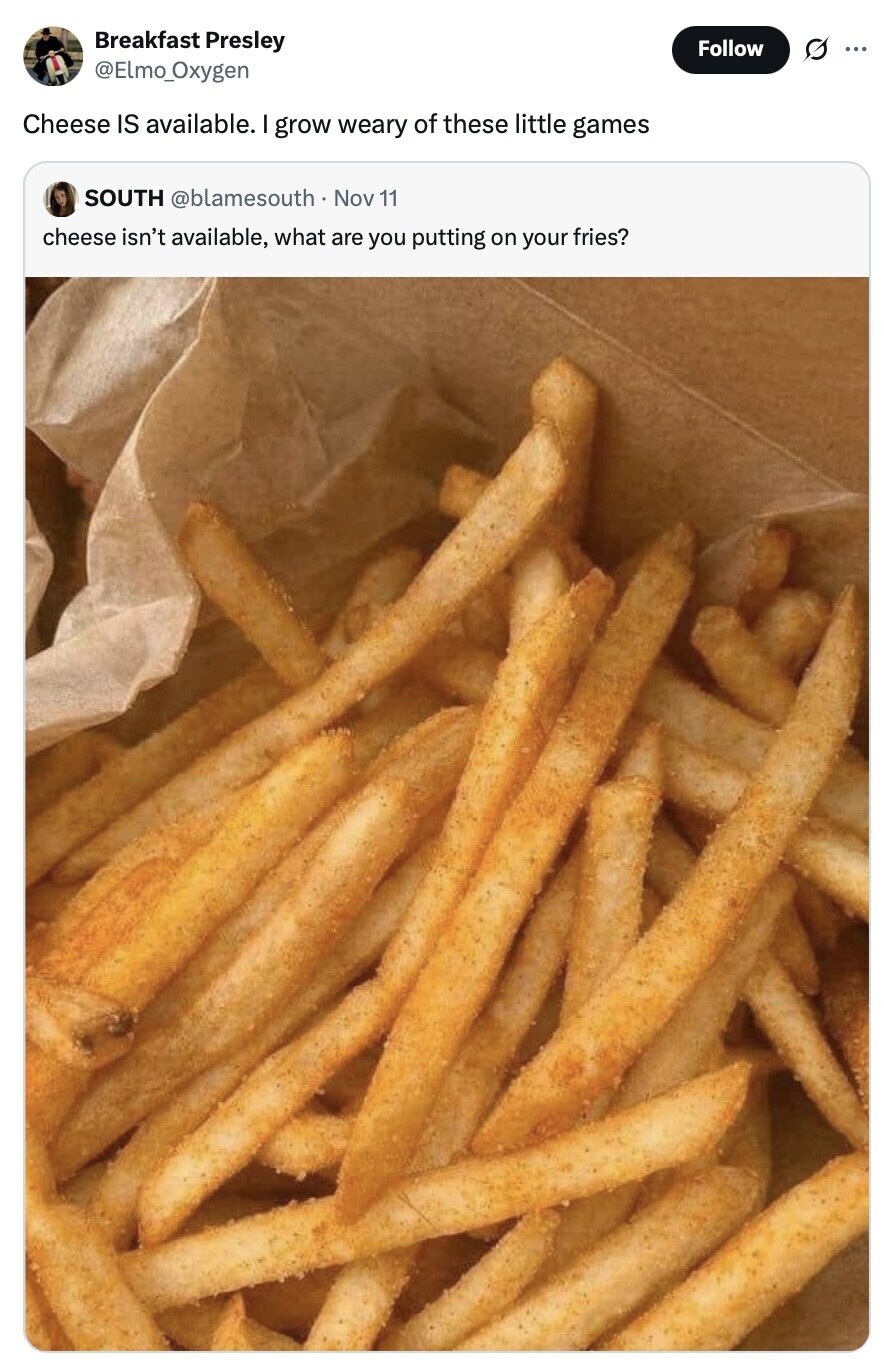This screenshot has width=884, height=1370.
Task: Click the Breakfast Presley display name
Action: coord(189,40)
